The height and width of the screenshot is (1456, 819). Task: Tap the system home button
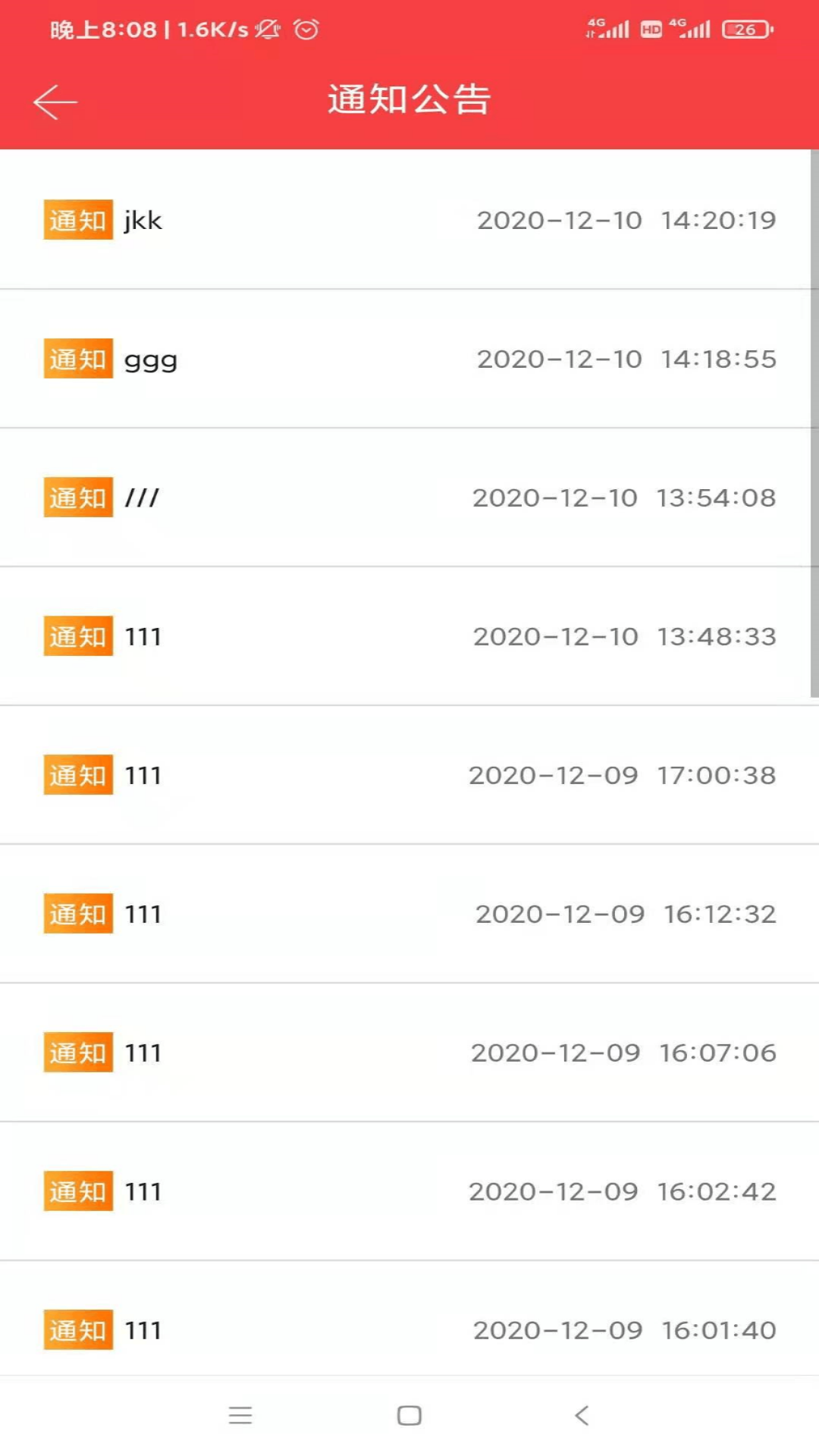point(409,1415)
